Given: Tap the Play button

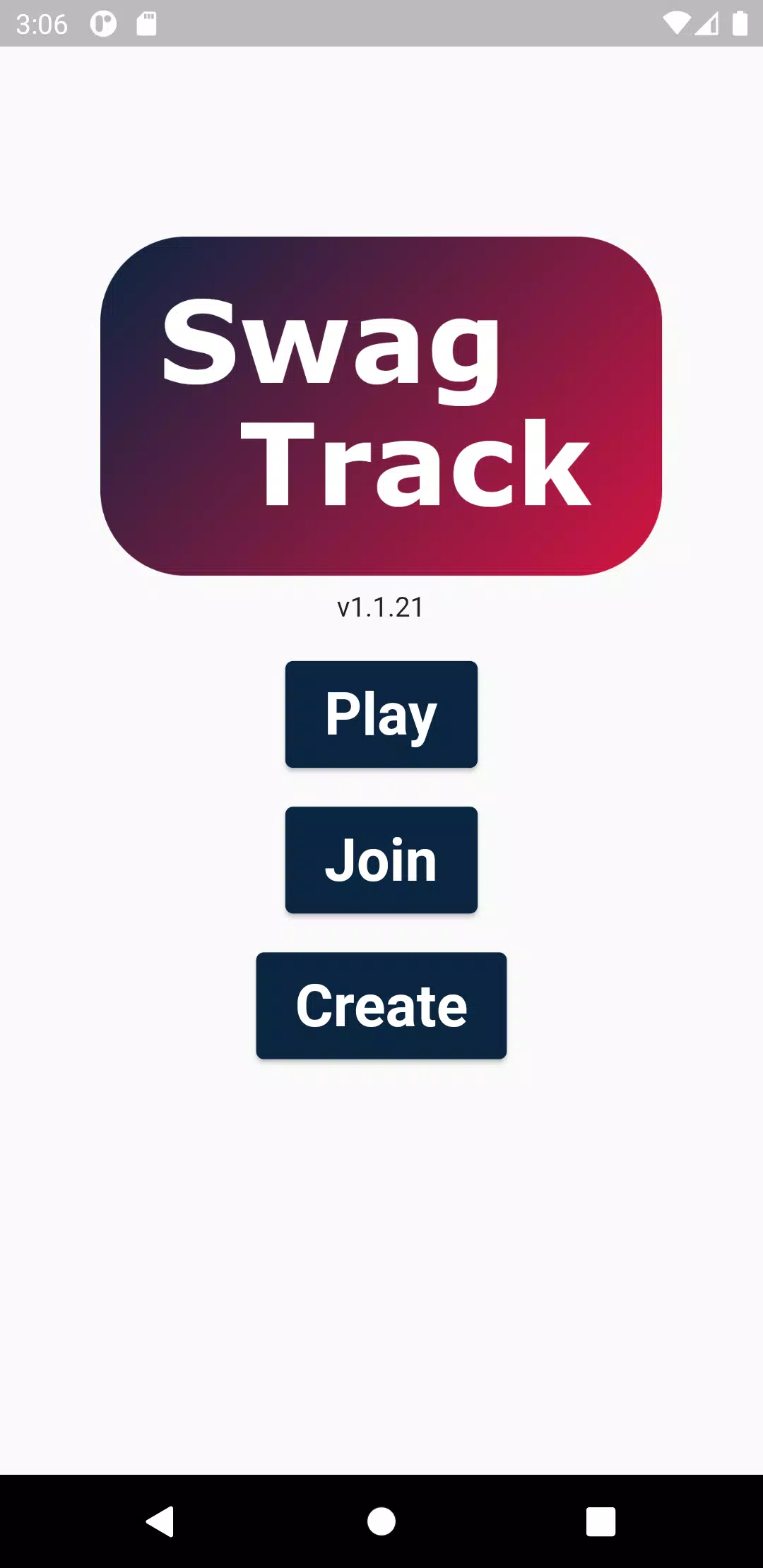Looking at the screenshot, I should (381, 714).
